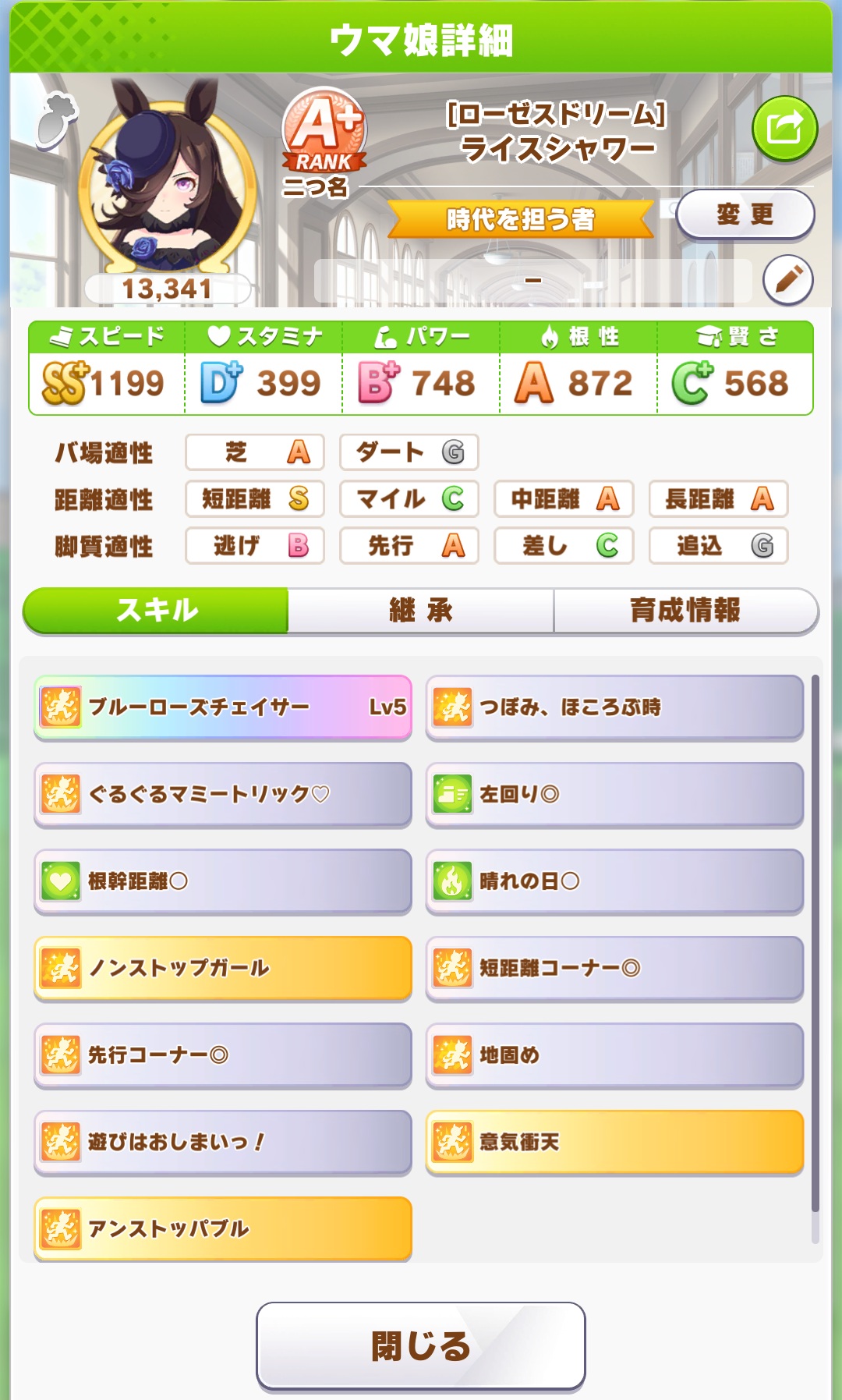Open the 先行コーナー◎ skill
The width and height of the screenshot is (842, 1400).
[x=223, y=1055]
